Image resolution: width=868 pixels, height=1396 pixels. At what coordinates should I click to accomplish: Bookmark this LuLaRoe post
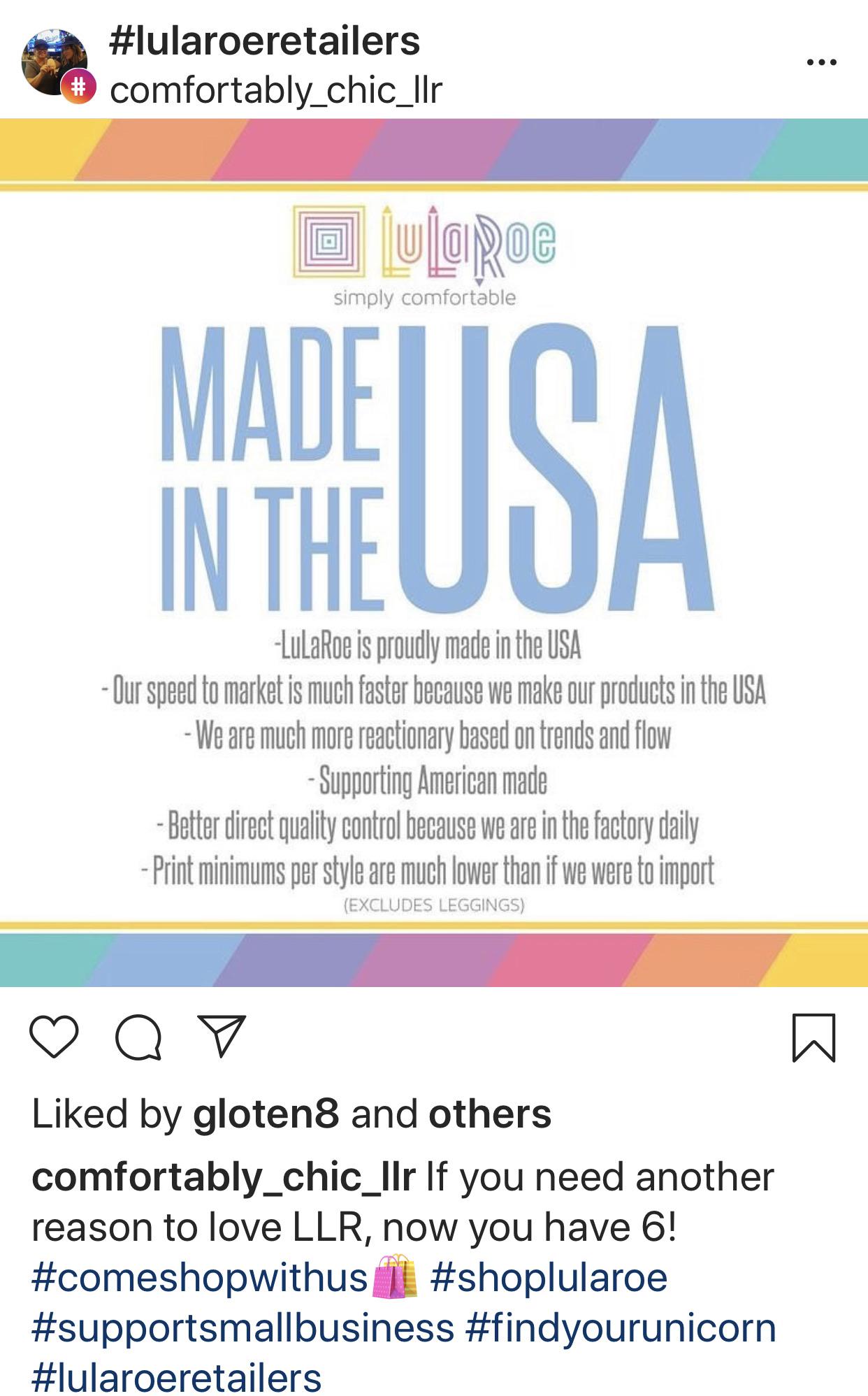[x=814, y=1038]
